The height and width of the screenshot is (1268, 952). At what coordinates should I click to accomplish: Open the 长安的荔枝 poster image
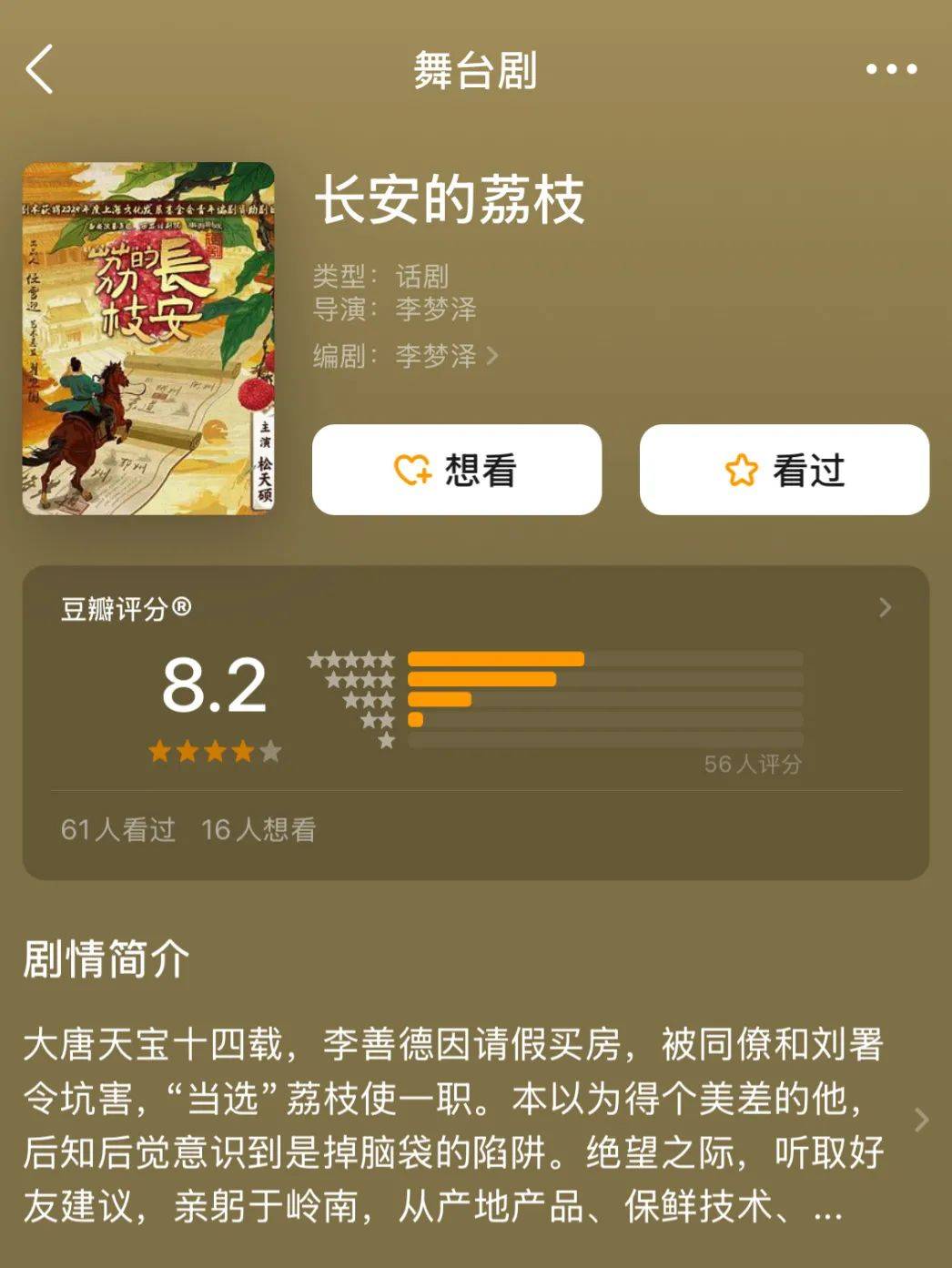[148, 339]
